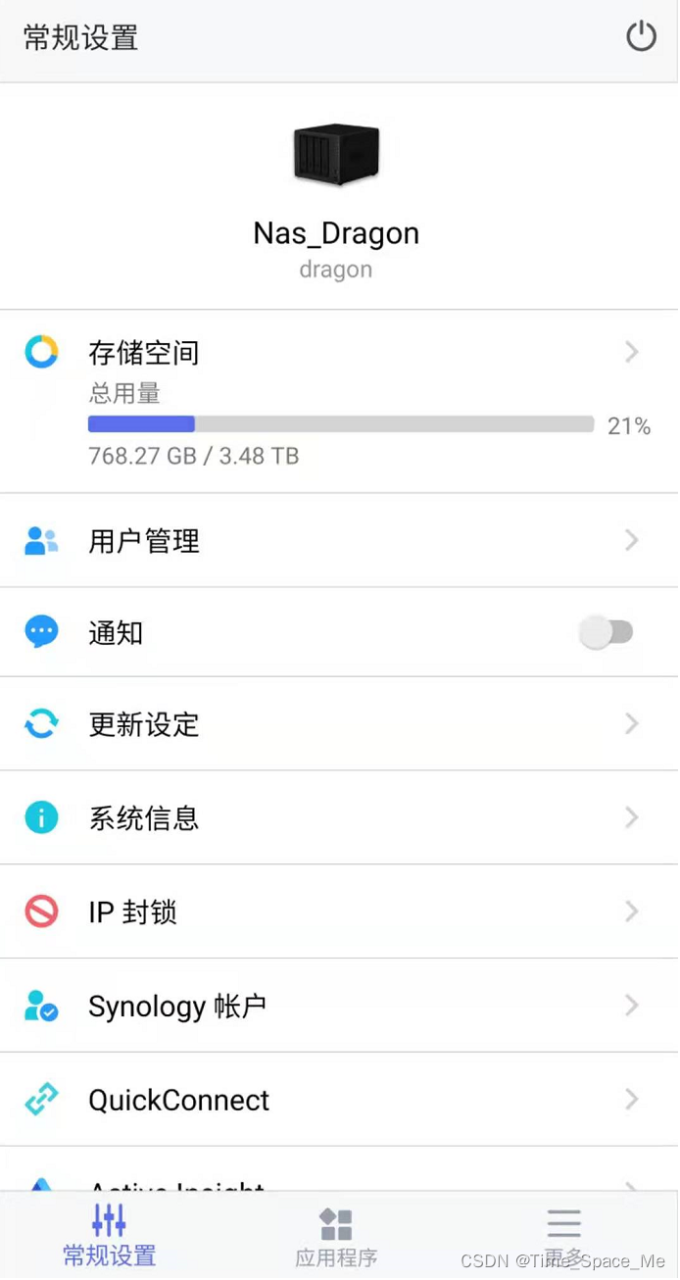Open 更新设定 update settings
This screenshot has height=1280, width=680.
[340, 724]
